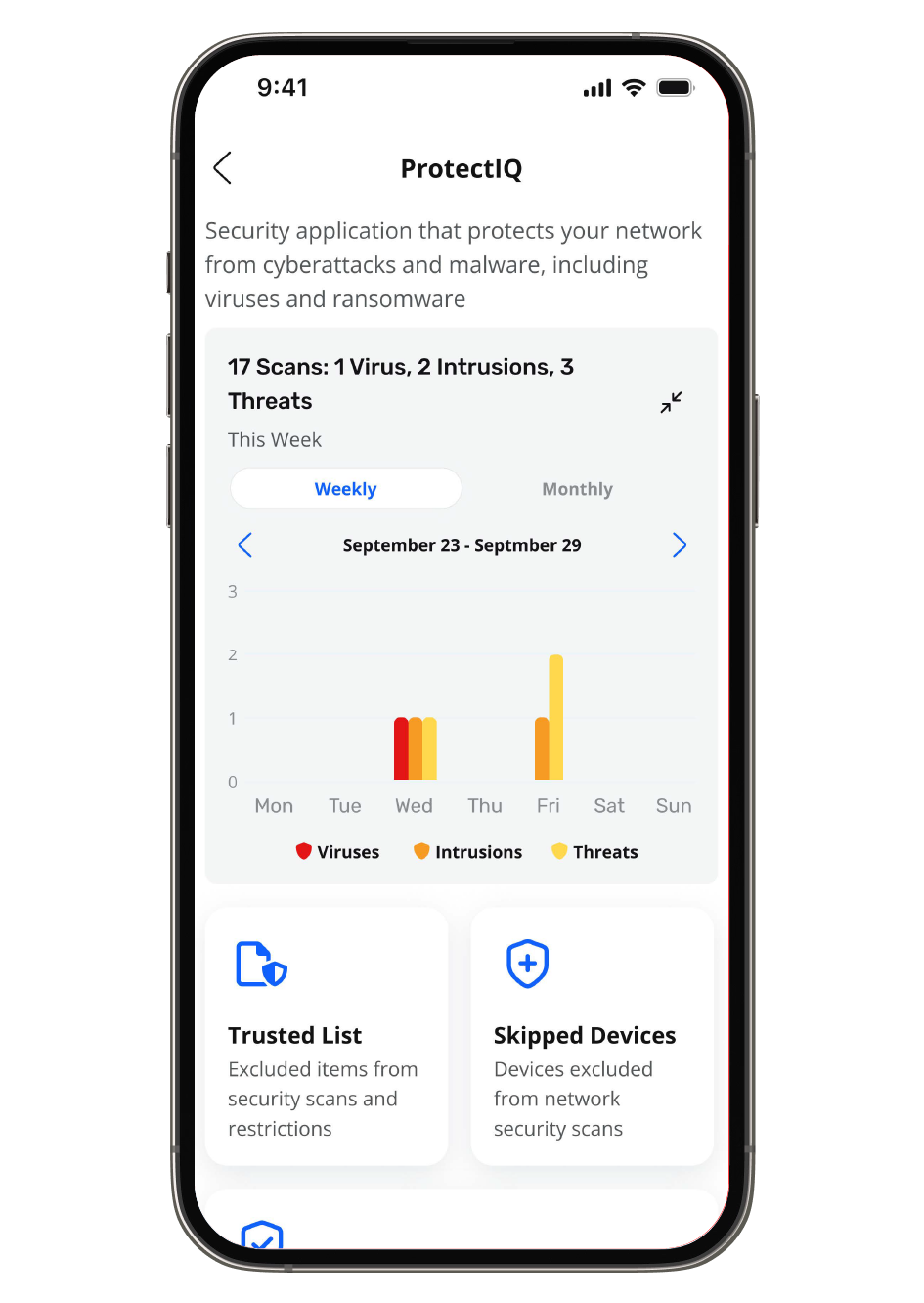Switch to the Monthly view
Viewport: 924px width, 1303px height.
(x=577, y=489)
